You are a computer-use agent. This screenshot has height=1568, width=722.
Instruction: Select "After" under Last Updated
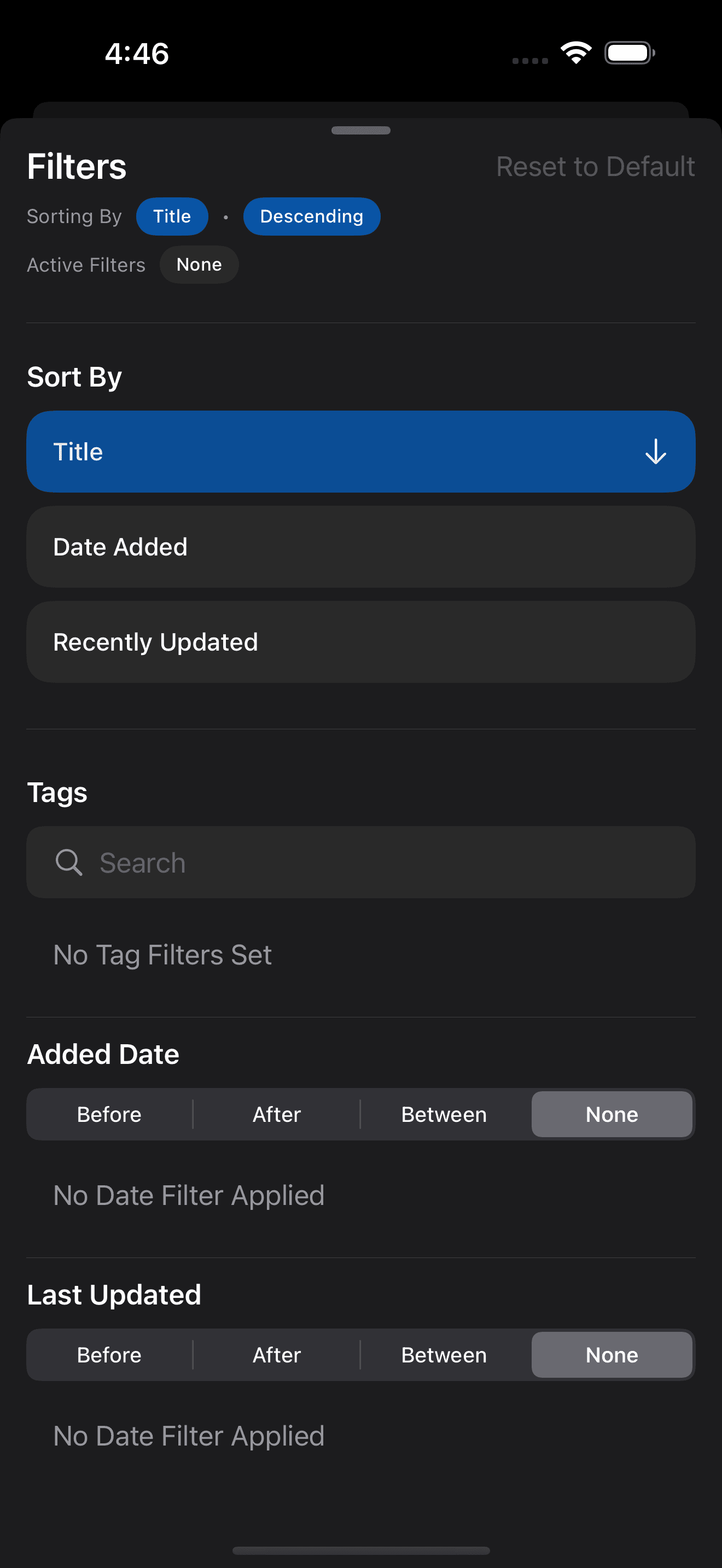tap(276, 1355)
